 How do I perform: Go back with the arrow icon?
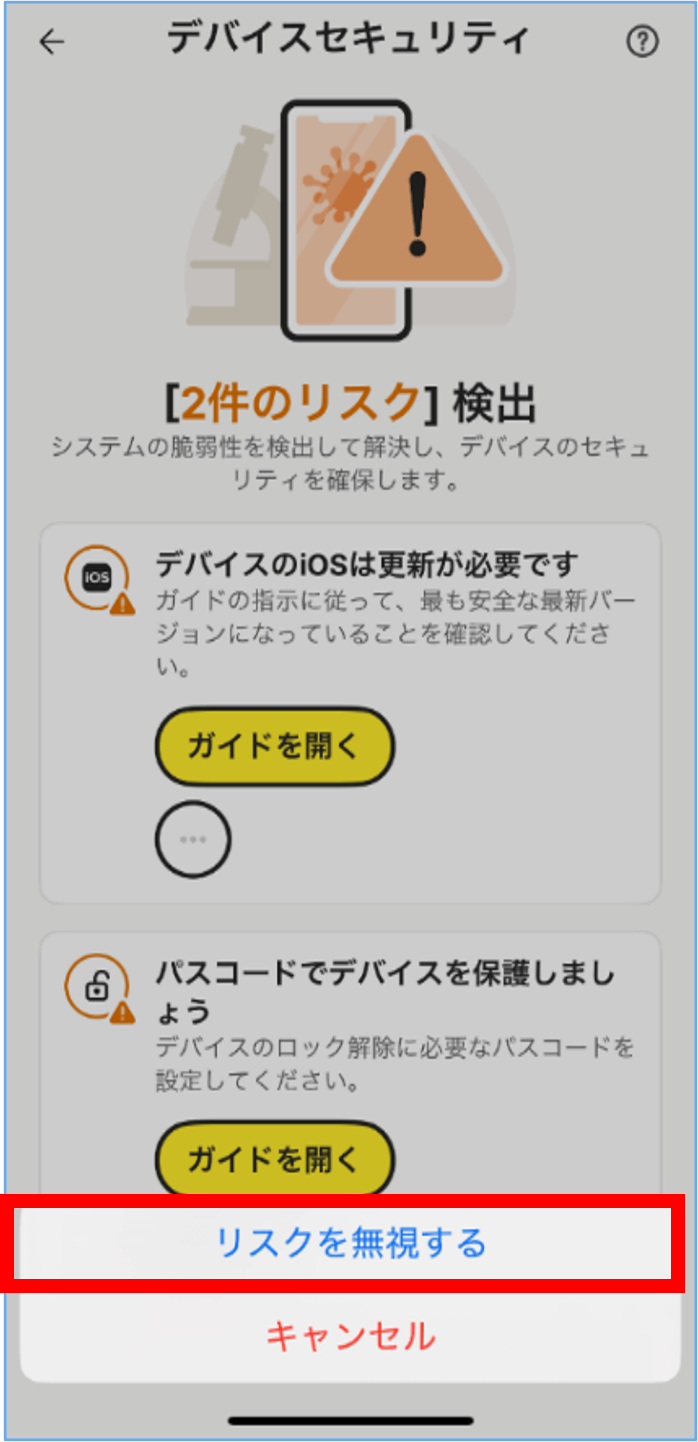click(x=51, y=41)
